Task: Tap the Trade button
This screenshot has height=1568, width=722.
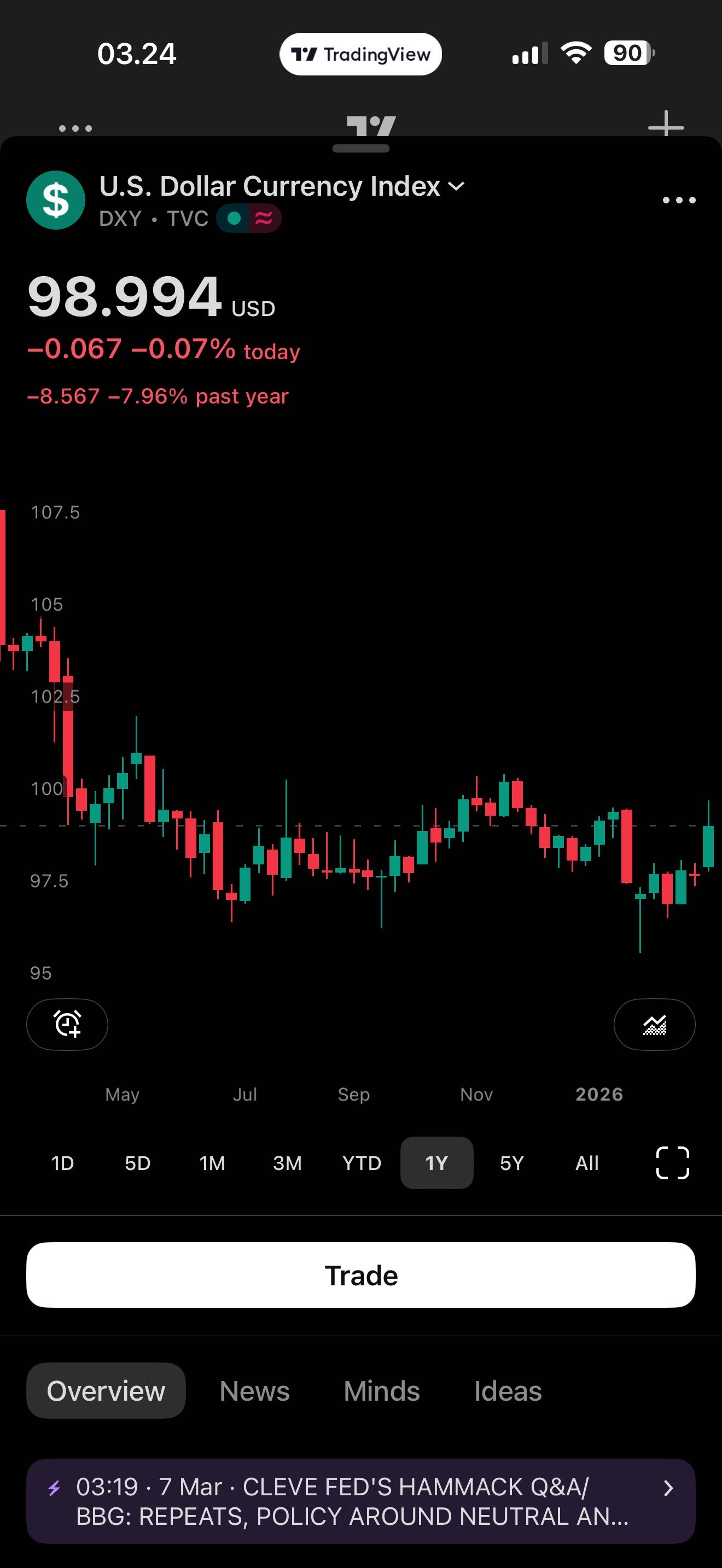Action: (361, 1275)
